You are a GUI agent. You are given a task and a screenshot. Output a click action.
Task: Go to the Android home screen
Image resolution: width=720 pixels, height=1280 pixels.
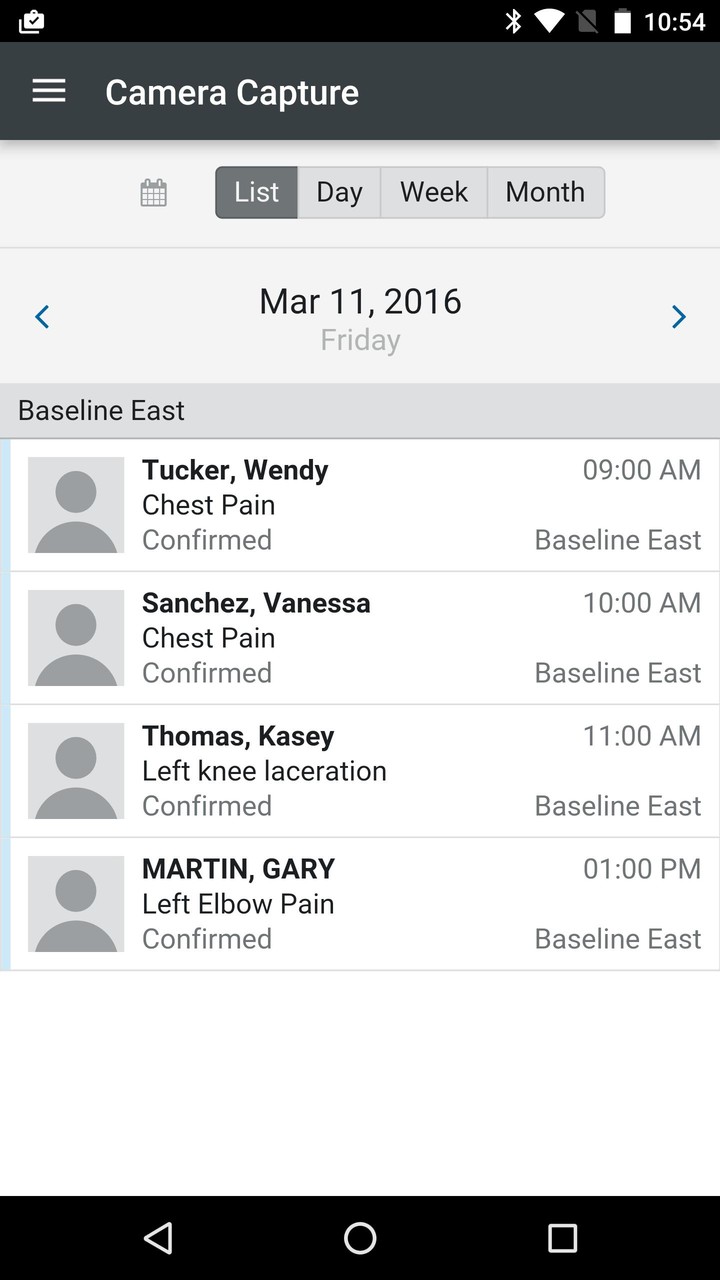pos(360,1238)
